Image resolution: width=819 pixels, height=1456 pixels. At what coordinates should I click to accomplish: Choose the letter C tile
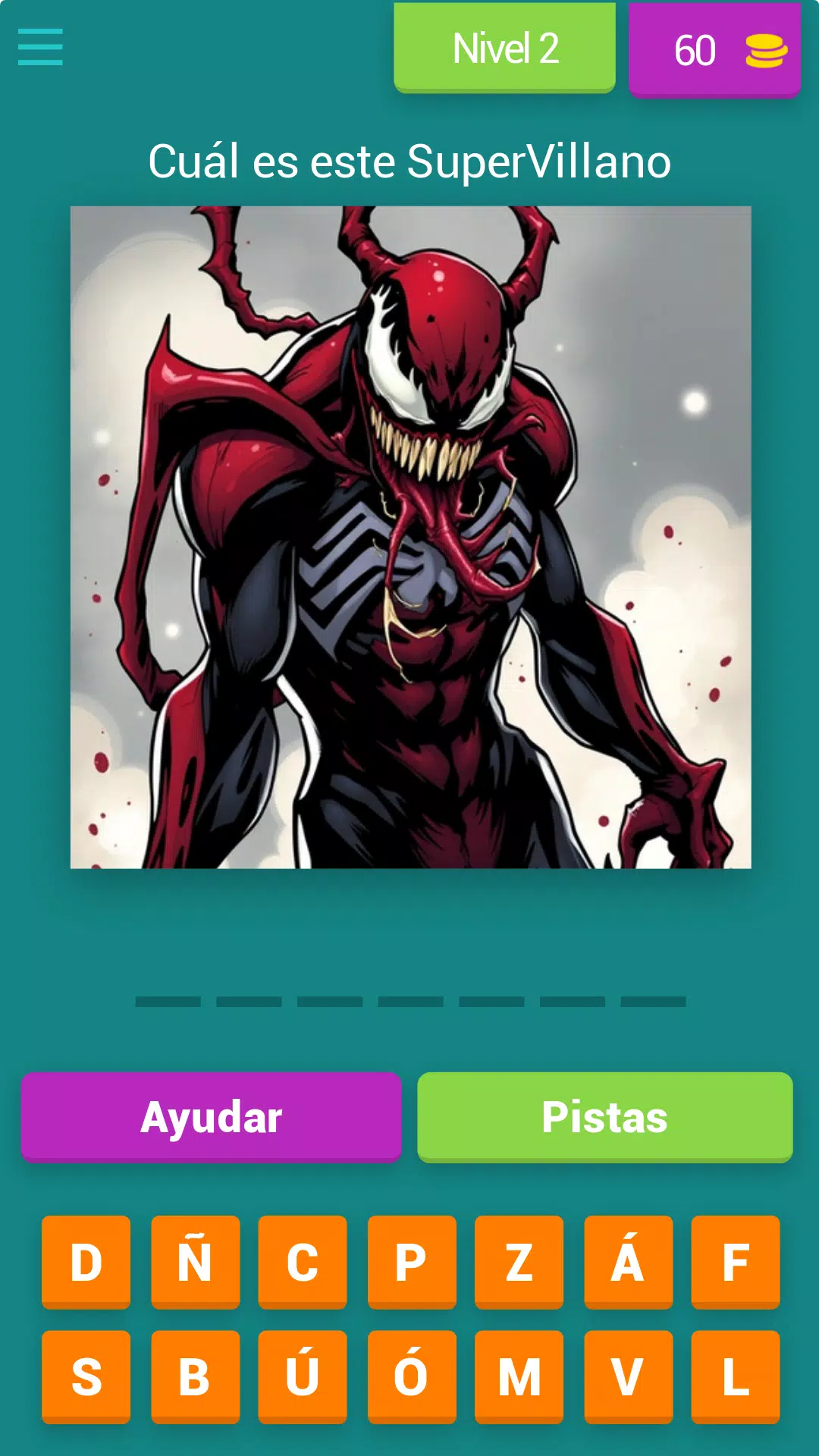coord(302,1262)
